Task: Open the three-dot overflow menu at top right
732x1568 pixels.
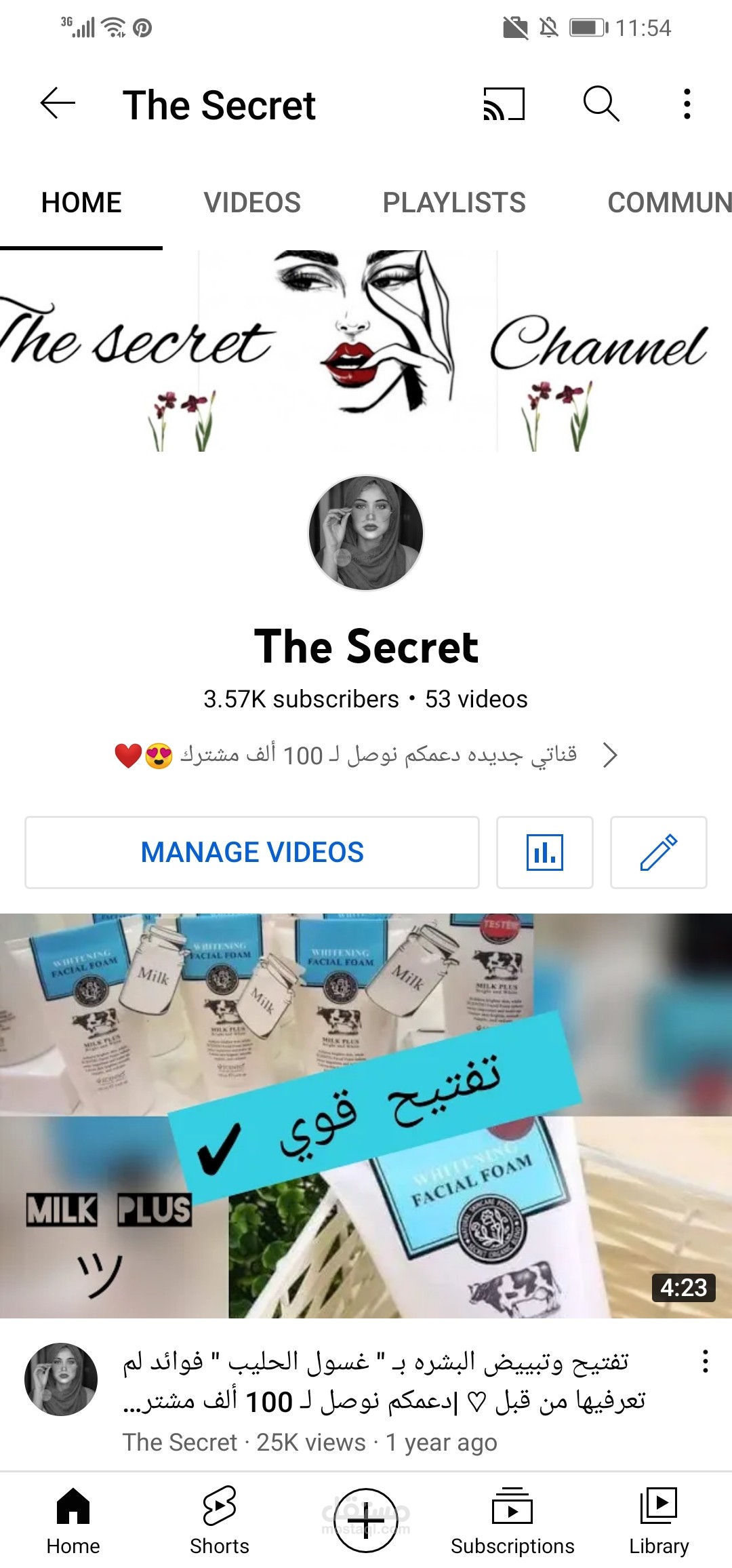Action: coord(687,103)
